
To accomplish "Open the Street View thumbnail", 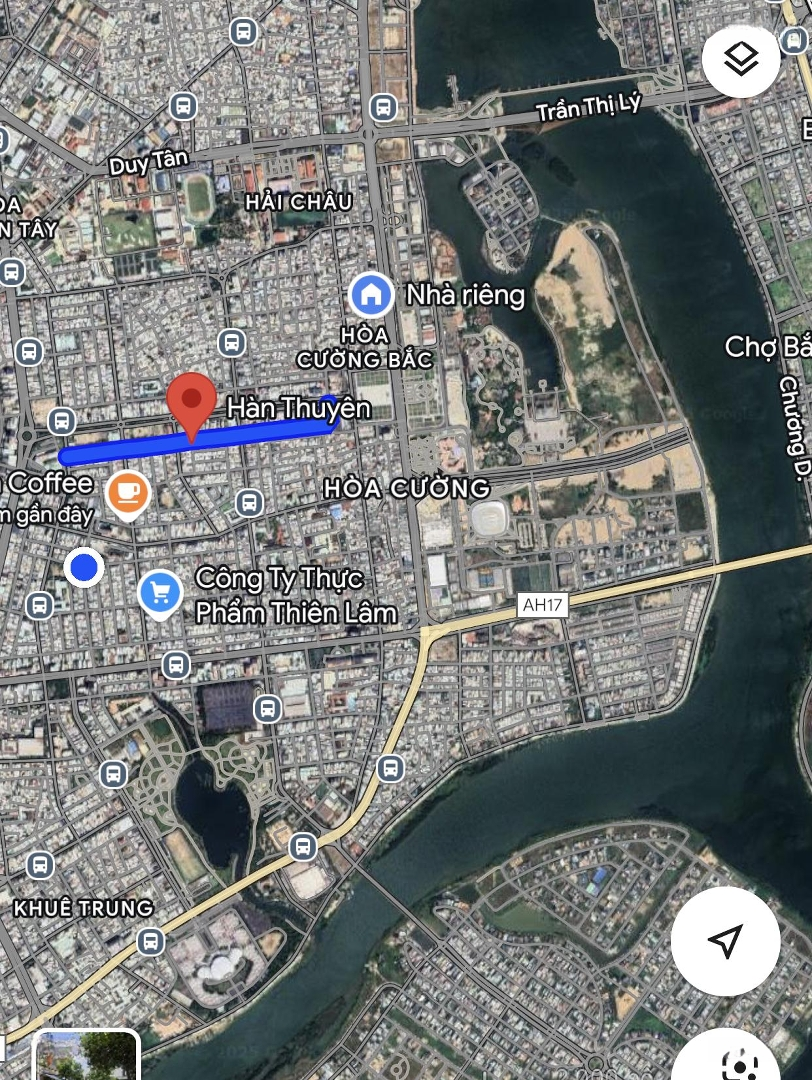I will [87, 1056].
